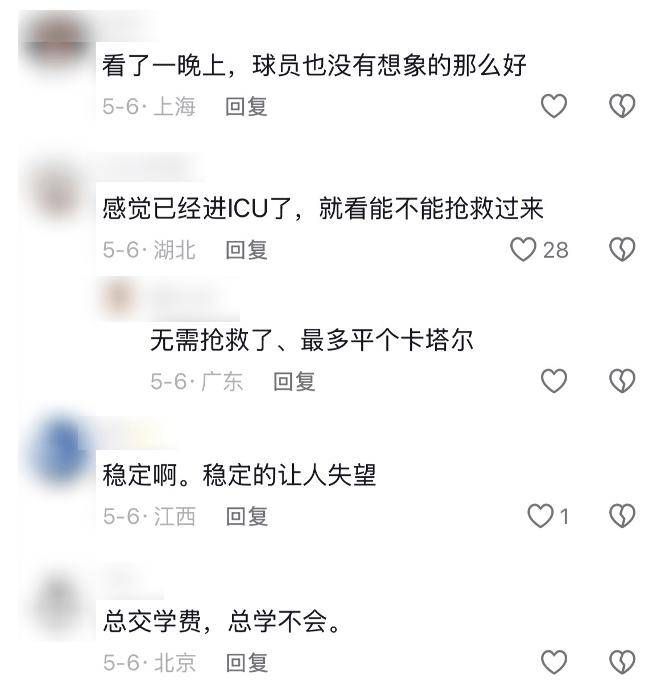Reply to the 江西 comment
The width and height of the screenshot is (654, 692).
click(x=247, y=516)
